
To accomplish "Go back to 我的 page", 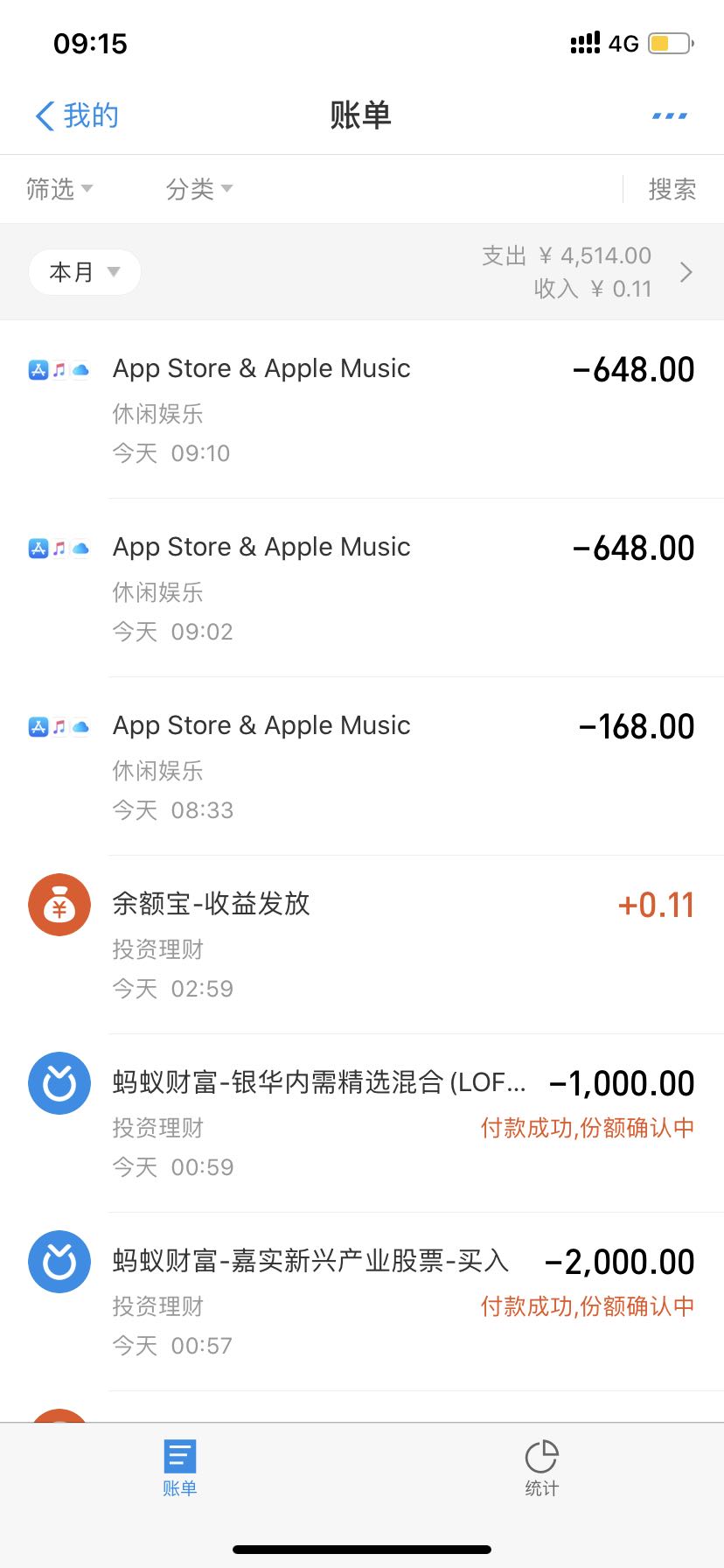I will (77, 115).
